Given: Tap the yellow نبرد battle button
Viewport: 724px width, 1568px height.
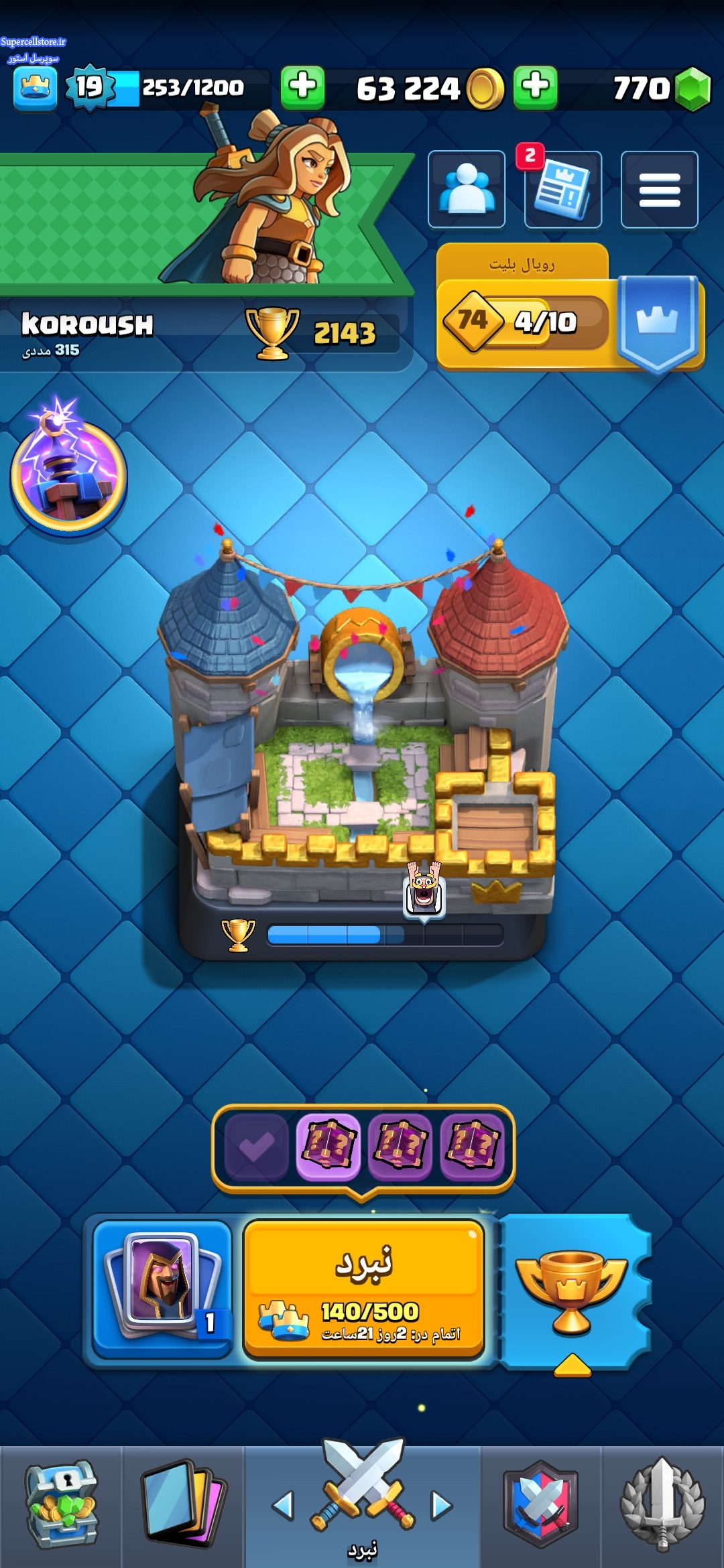Looking at the screenshot, I should click(x=363, y=1290).
